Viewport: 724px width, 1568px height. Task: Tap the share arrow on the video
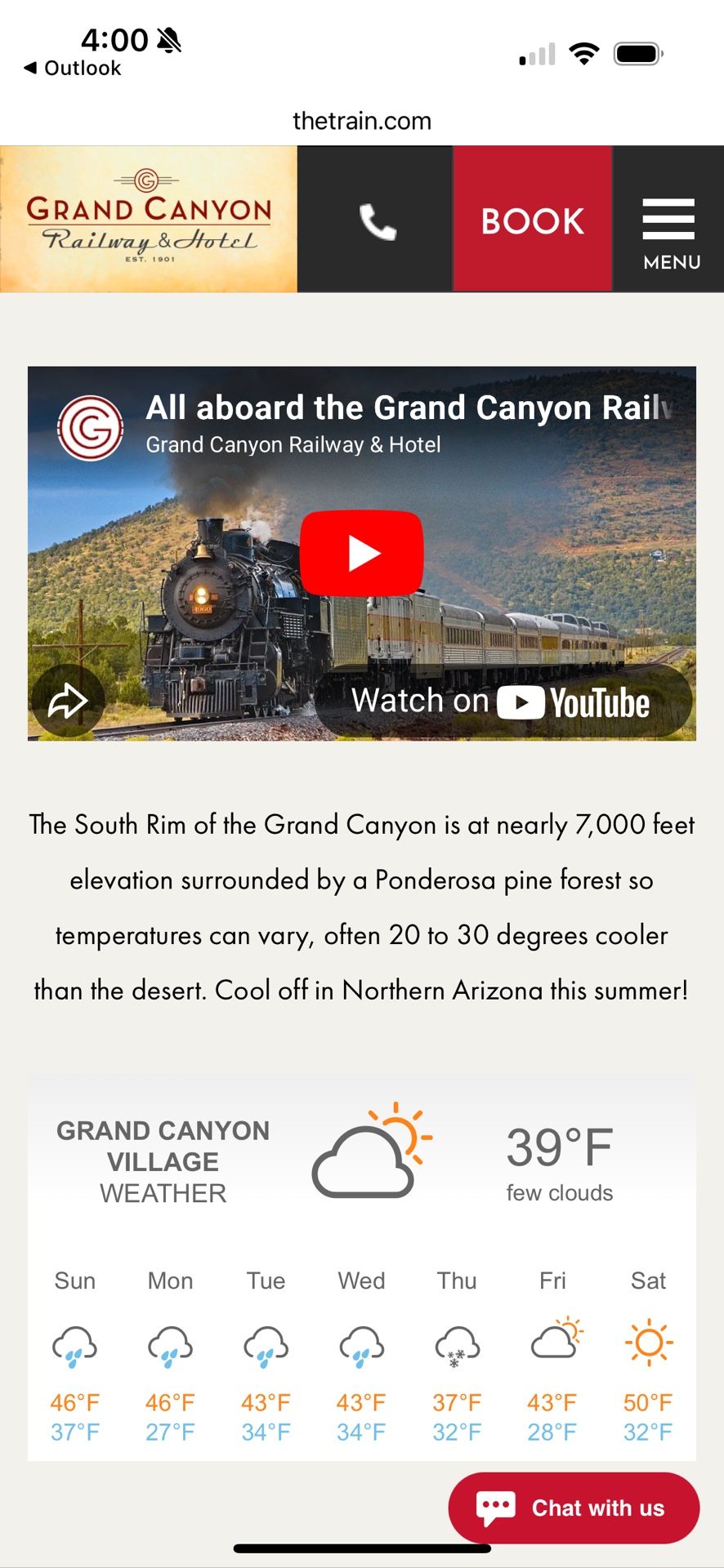point(69,701)
